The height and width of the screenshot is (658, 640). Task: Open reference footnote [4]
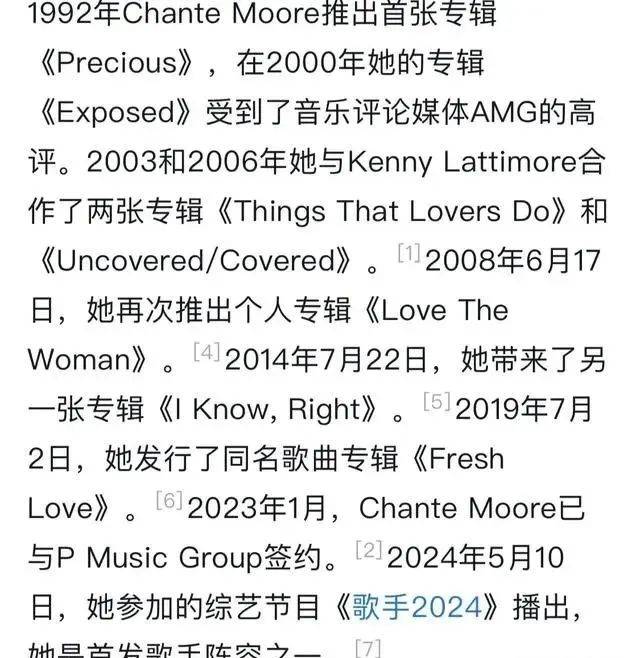point(207,352)
